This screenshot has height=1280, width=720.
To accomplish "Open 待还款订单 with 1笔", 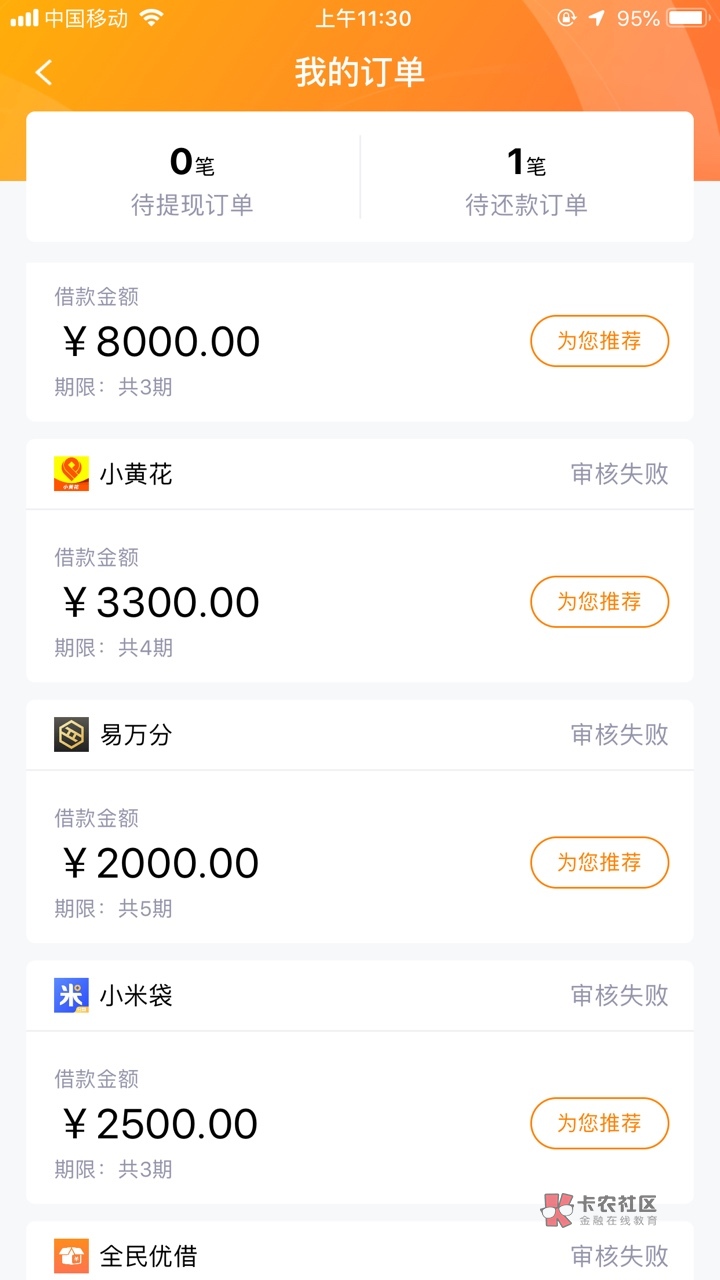I will pyautogui.click(x=526, y=180).
